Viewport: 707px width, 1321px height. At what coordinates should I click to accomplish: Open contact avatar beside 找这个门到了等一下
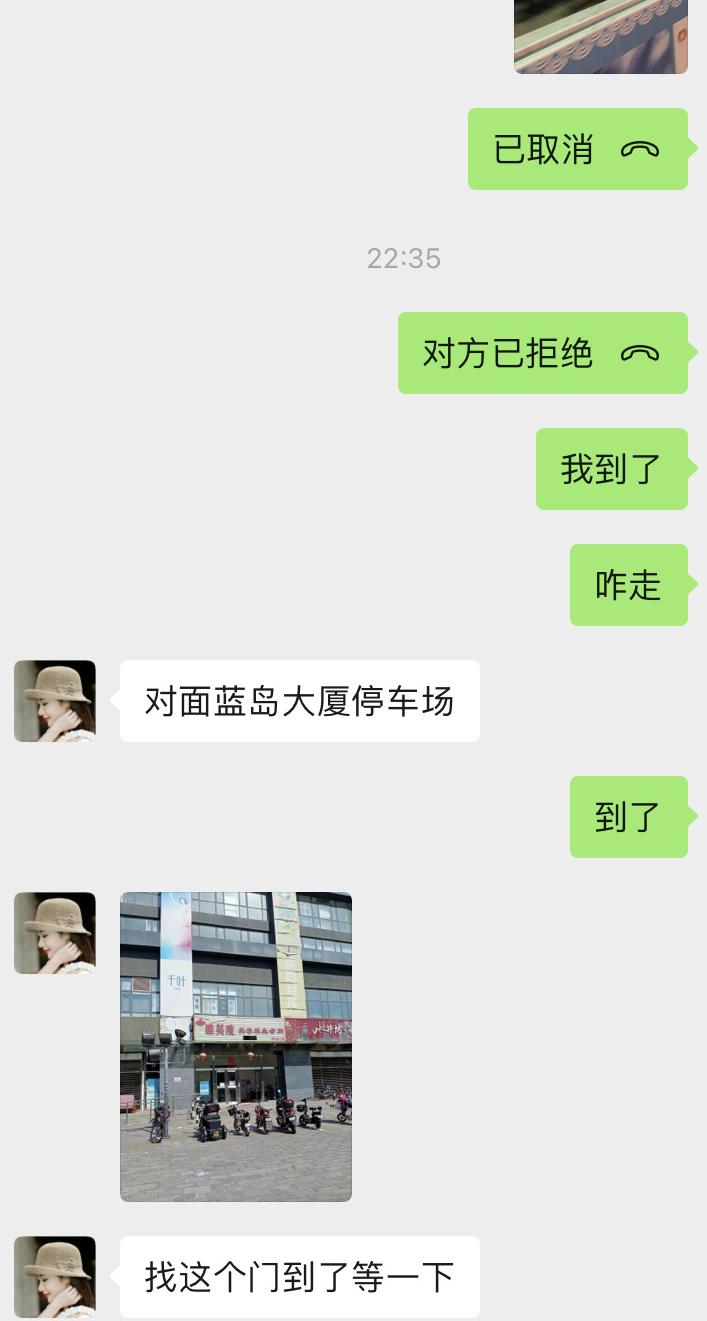coord(55,1277)
